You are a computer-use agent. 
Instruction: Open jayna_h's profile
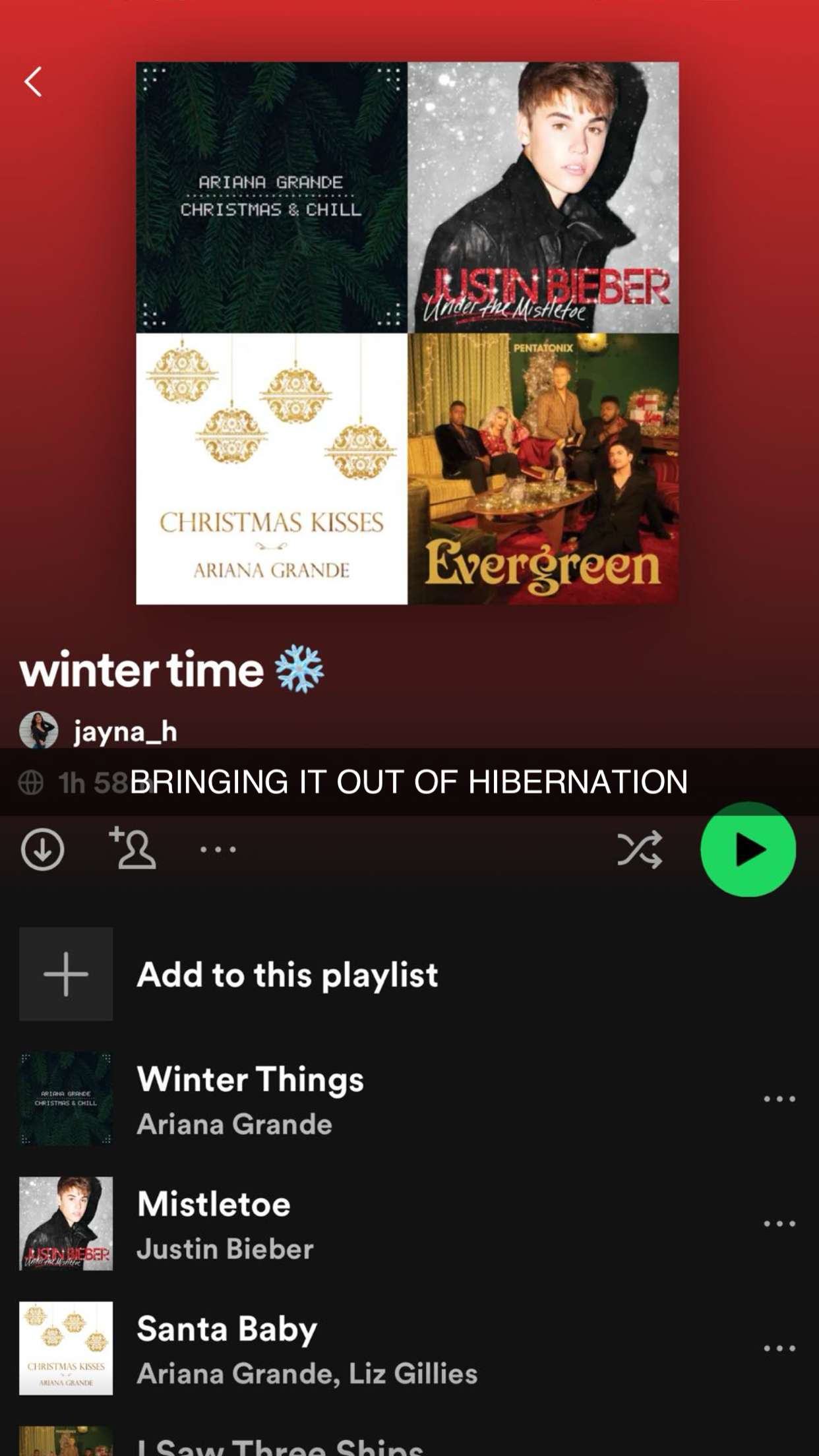click(x=125, y=731)
